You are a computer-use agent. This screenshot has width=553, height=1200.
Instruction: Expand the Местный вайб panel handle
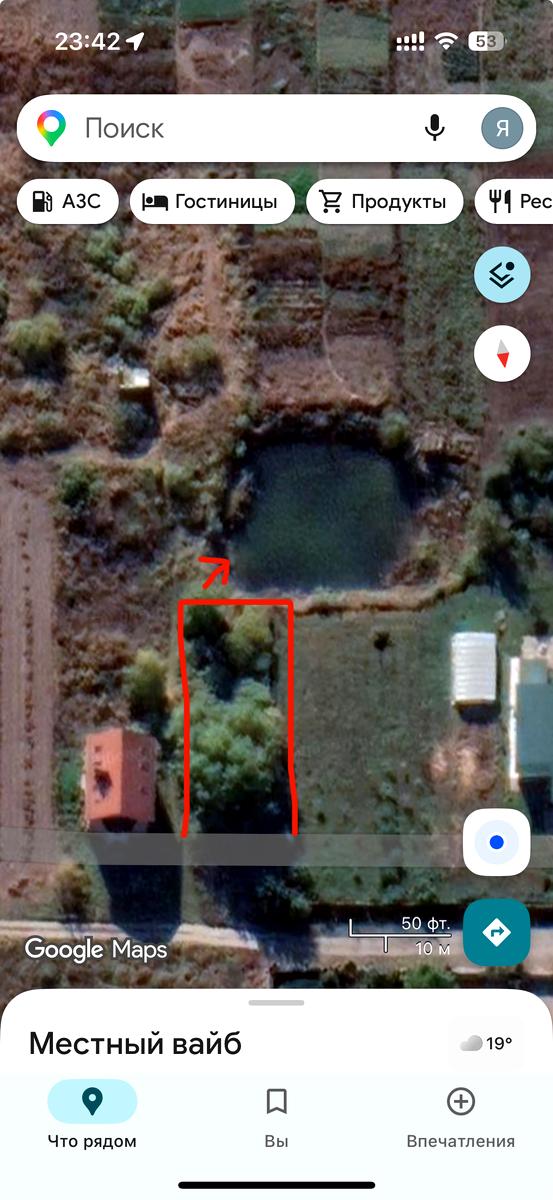click(x=276, y=1002)
